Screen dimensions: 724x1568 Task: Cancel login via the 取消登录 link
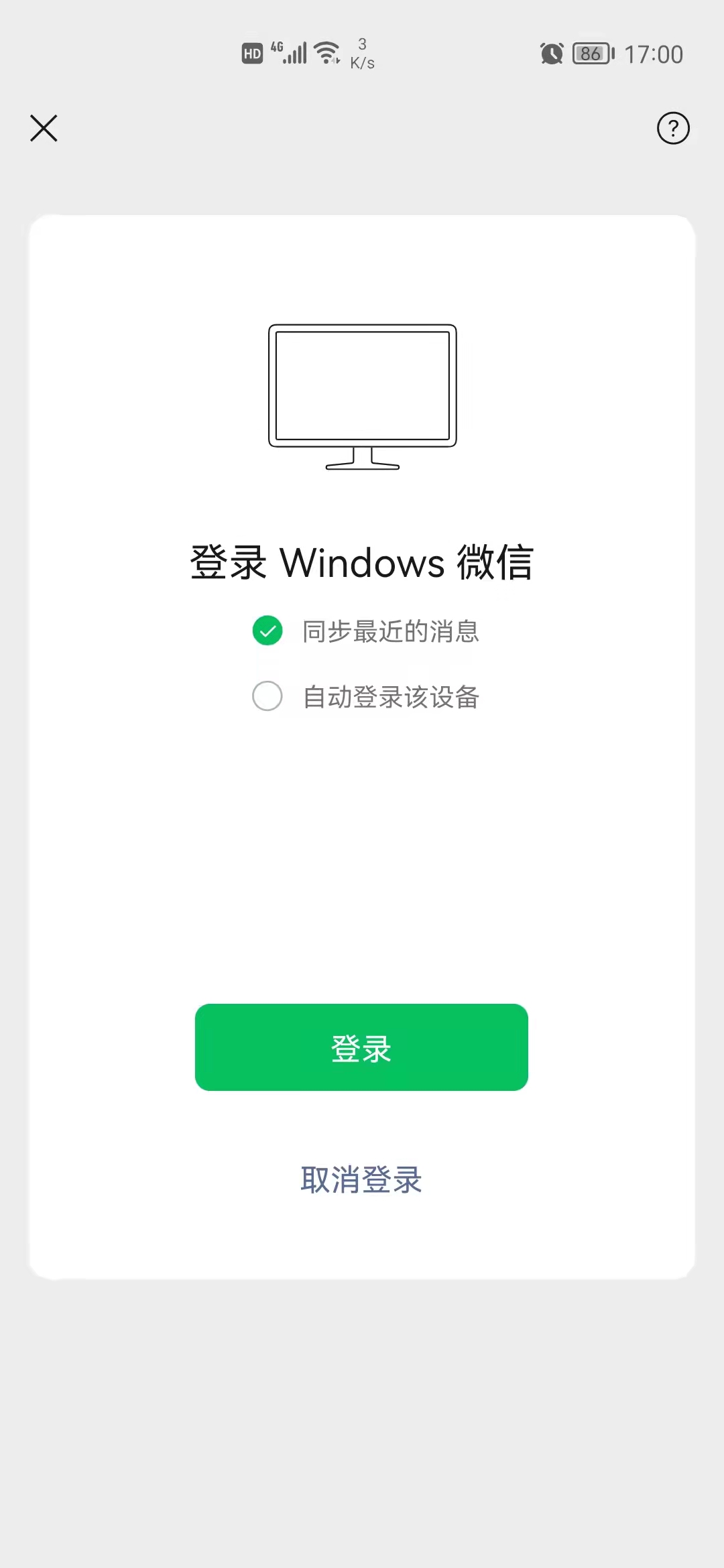point(361,1180)
